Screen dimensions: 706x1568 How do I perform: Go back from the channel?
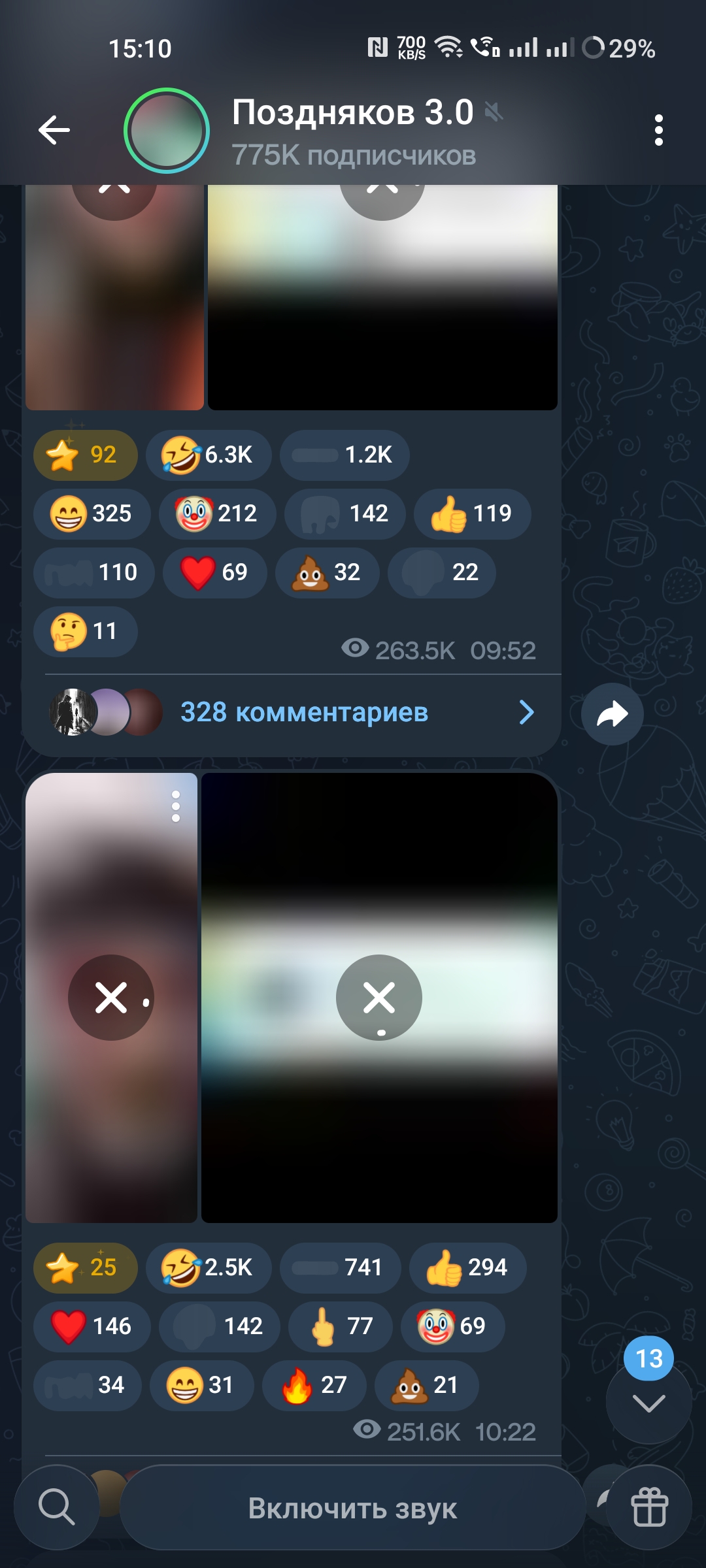[x=54, y=129]
